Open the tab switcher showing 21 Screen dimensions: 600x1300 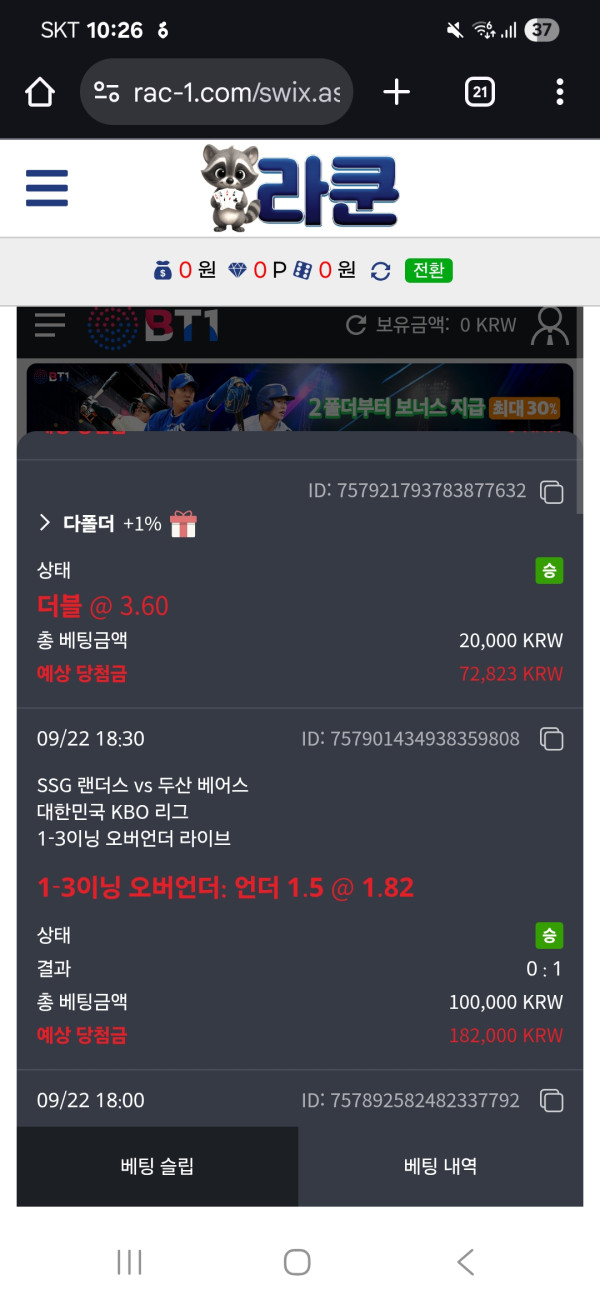point(480,93)
